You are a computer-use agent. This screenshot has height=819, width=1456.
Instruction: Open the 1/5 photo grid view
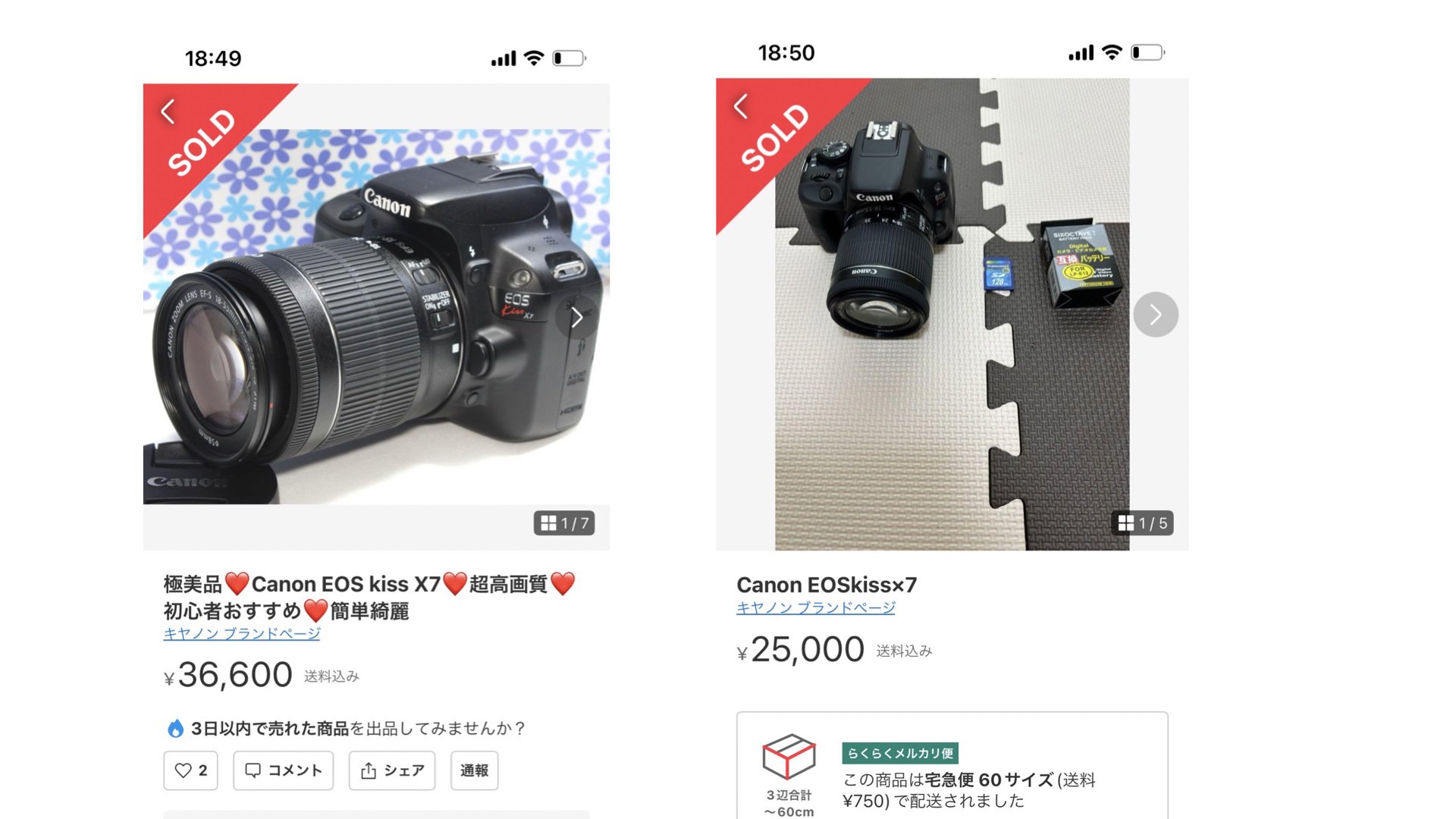1142,523
